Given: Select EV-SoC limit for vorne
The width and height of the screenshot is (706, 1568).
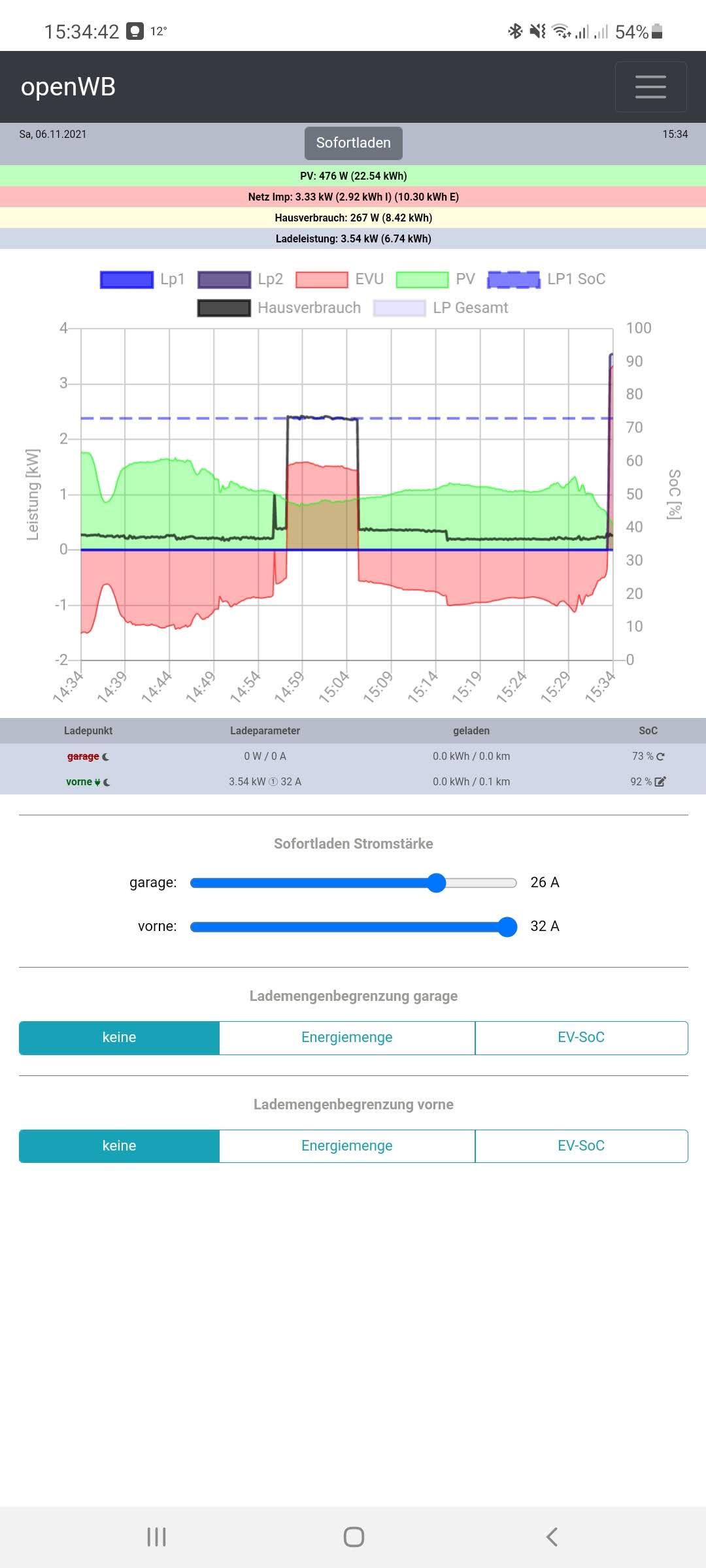Looking at the screenshot, I should point(580,1146).
